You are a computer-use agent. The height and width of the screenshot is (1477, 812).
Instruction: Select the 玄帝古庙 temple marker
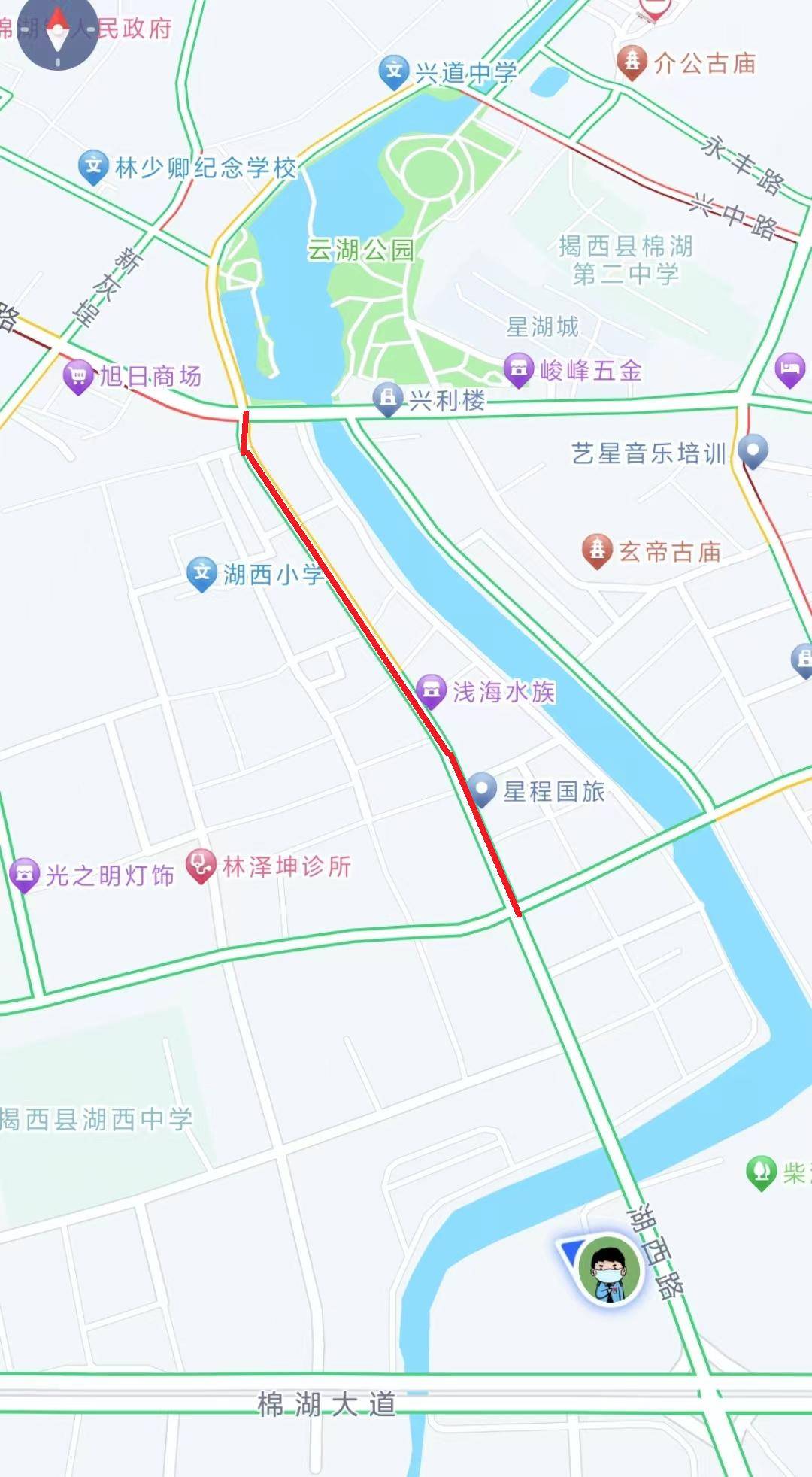pyautogui.click(x=598, y=550)
